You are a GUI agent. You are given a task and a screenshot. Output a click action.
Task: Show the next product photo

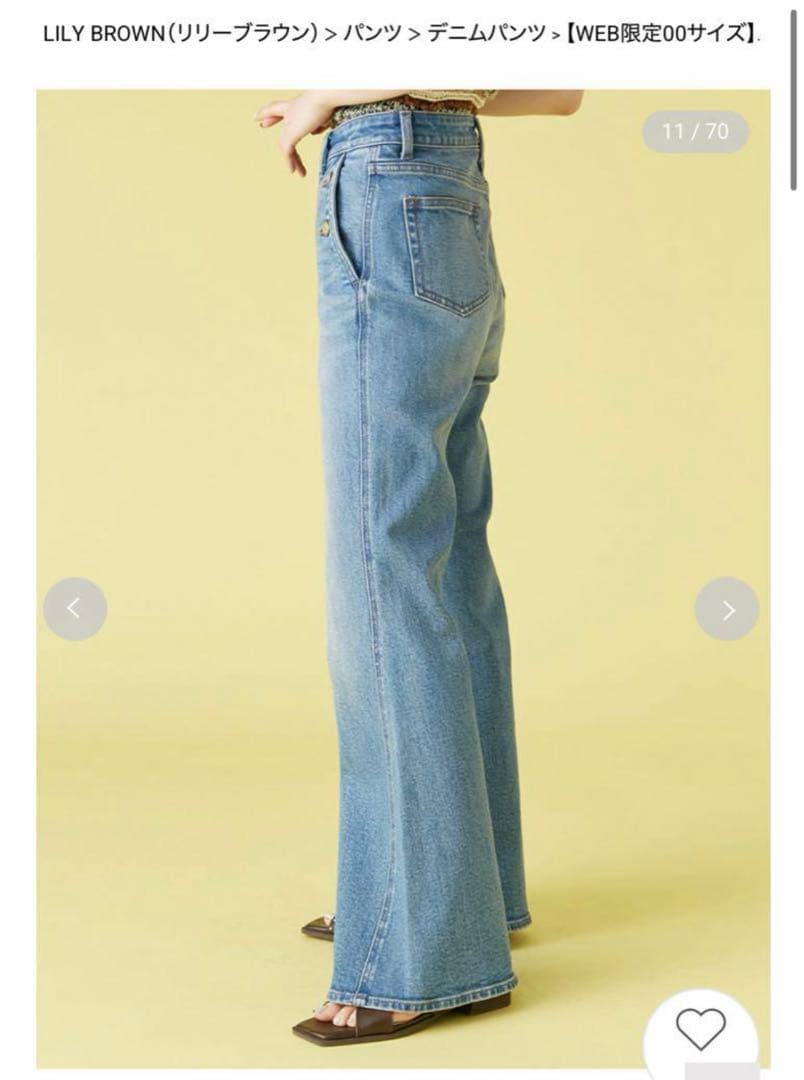(727, 609)
